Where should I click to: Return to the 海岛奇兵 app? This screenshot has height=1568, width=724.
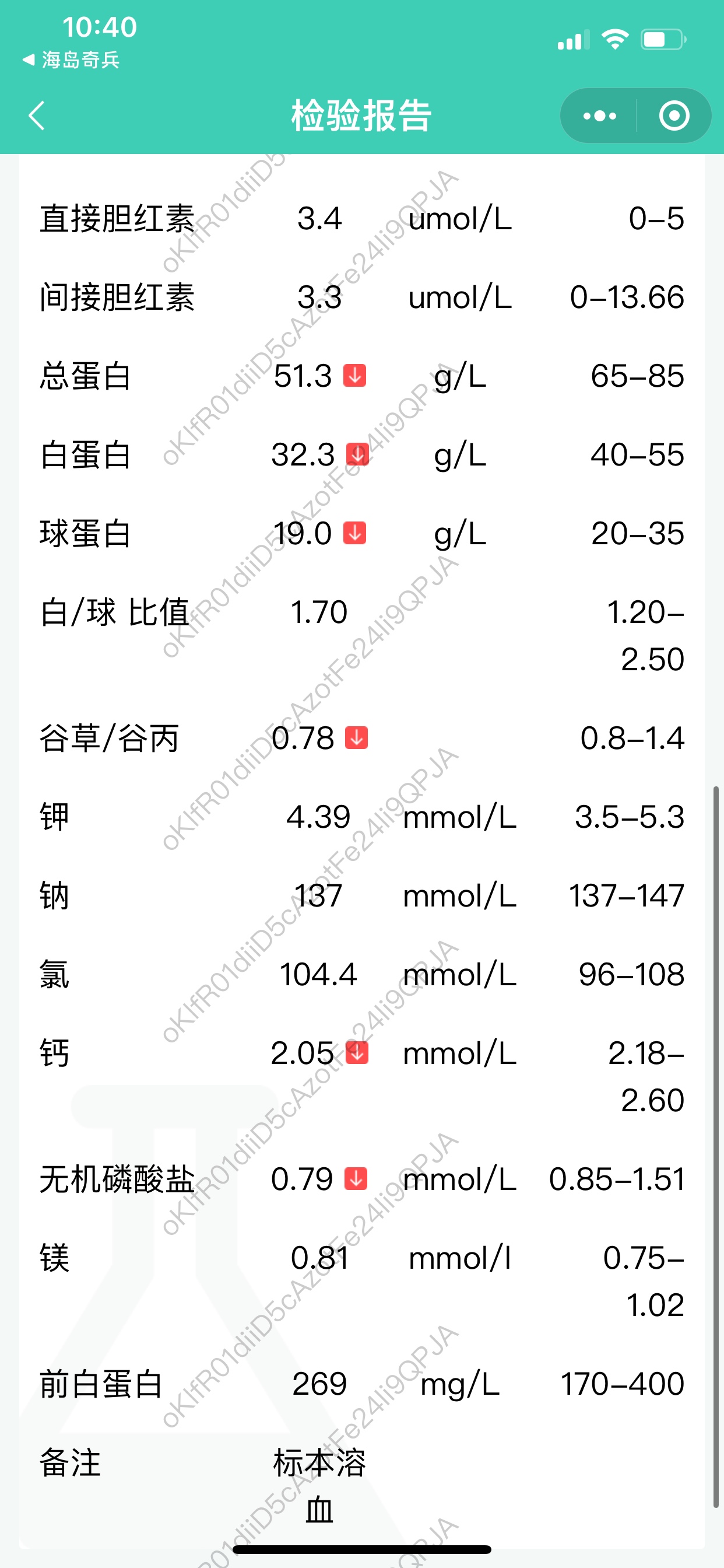click(x=71, y=60)
